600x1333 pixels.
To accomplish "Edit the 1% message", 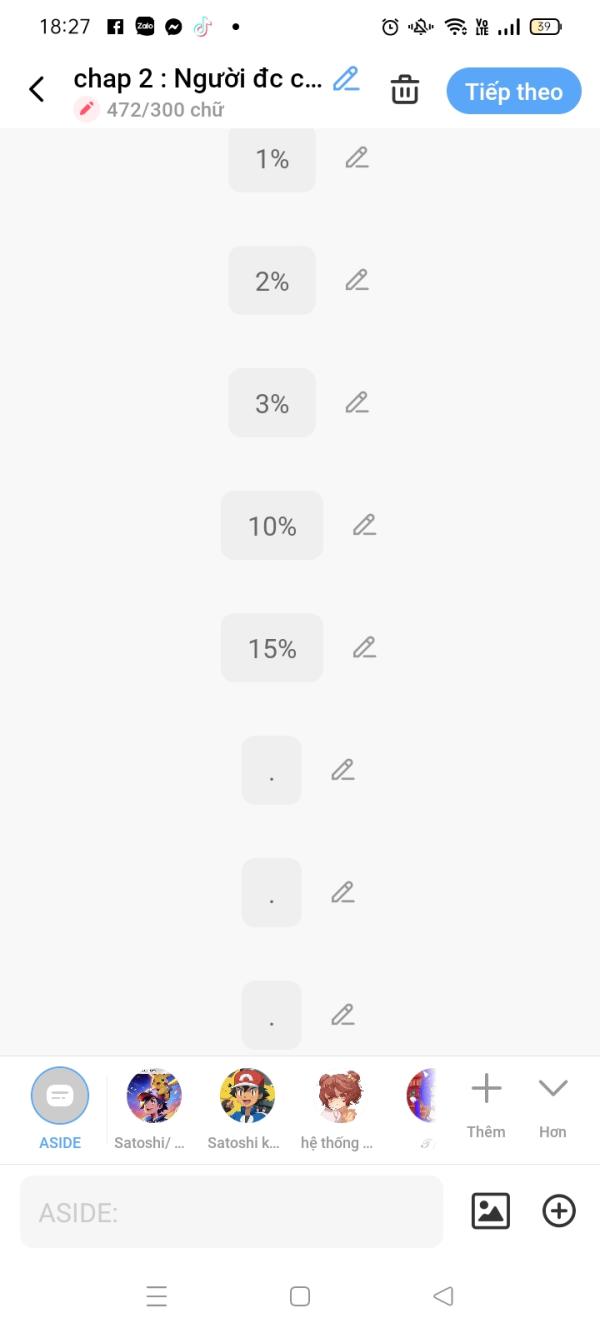I will click(357, 158).
